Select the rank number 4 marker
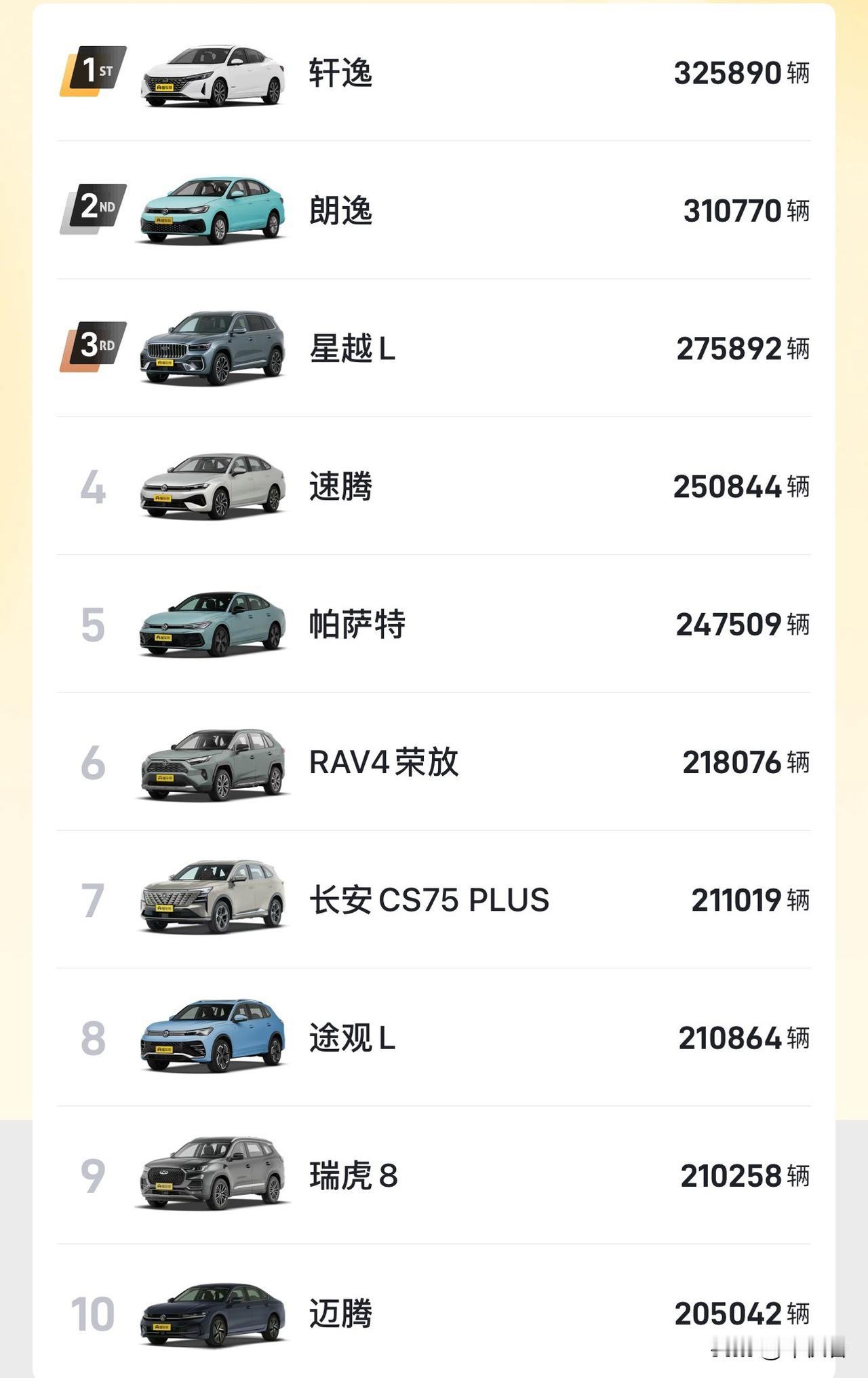 (93, 485)
